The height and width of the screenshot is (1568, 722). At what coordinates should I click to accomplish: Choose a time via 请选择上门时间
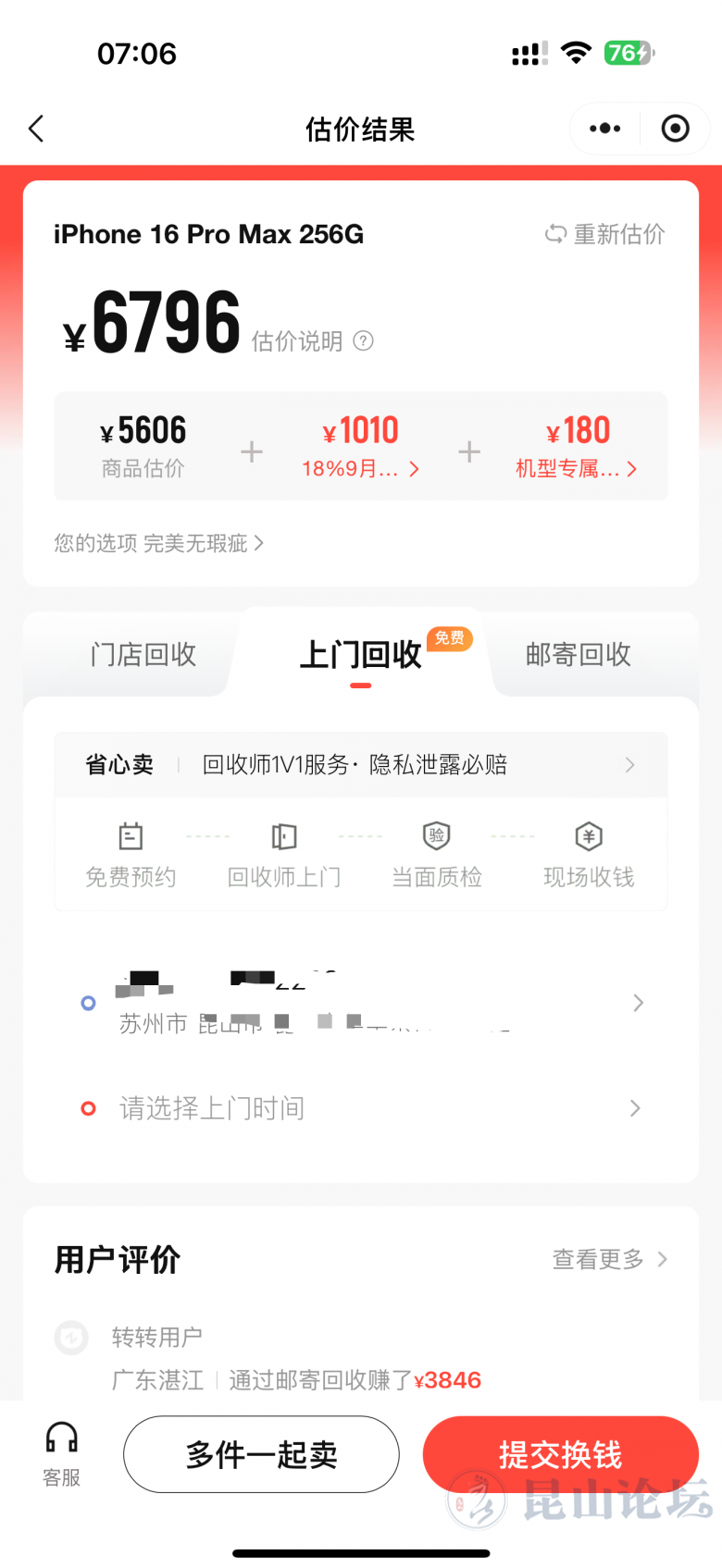tap(361, 1108)
